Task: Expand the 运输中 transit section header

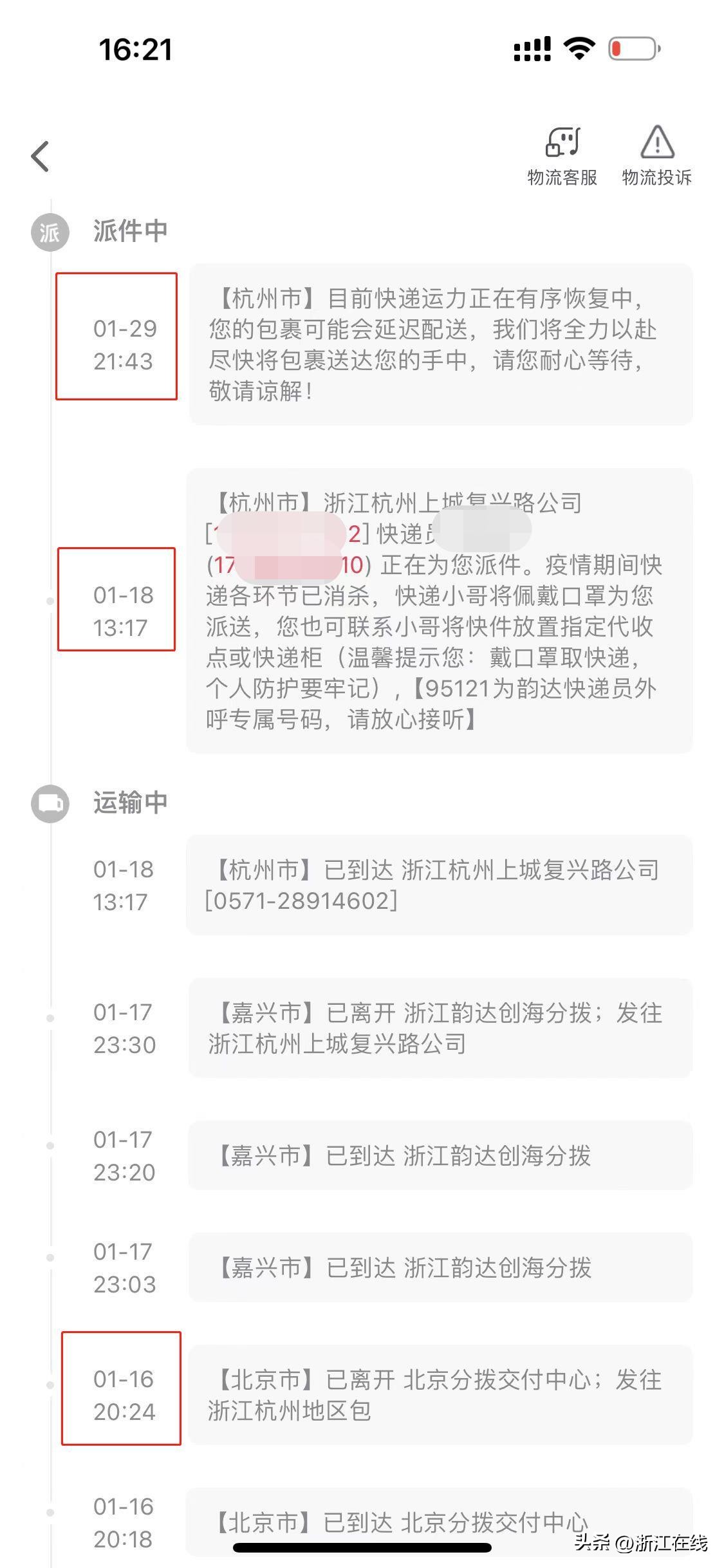Action: point(129,804)
